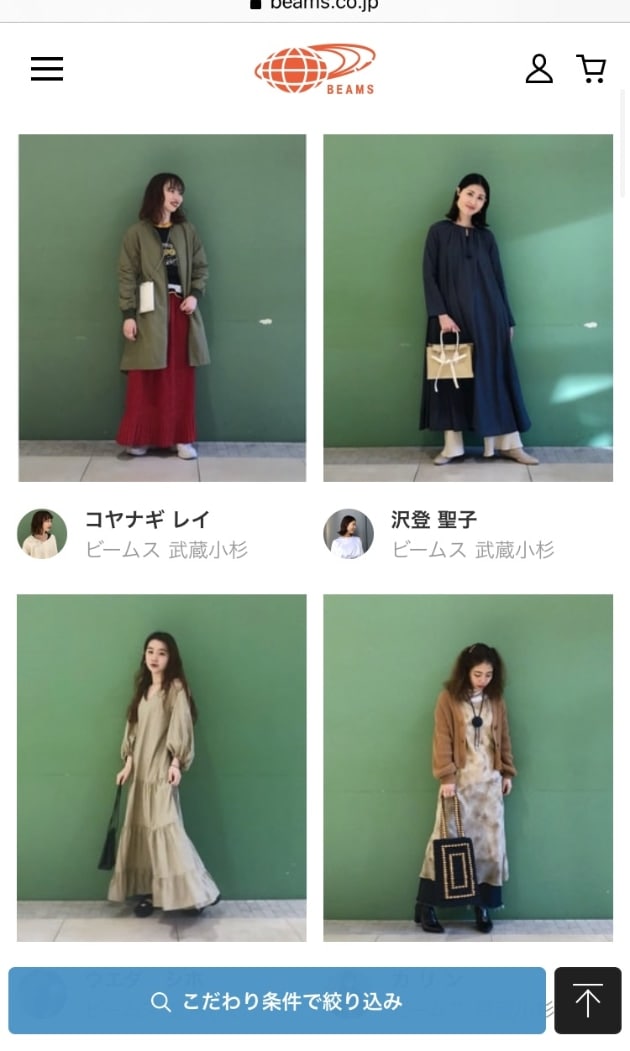Open the hamburger menu
The width and height of the screenshot is (630, 1051).
tap(47, 69)
